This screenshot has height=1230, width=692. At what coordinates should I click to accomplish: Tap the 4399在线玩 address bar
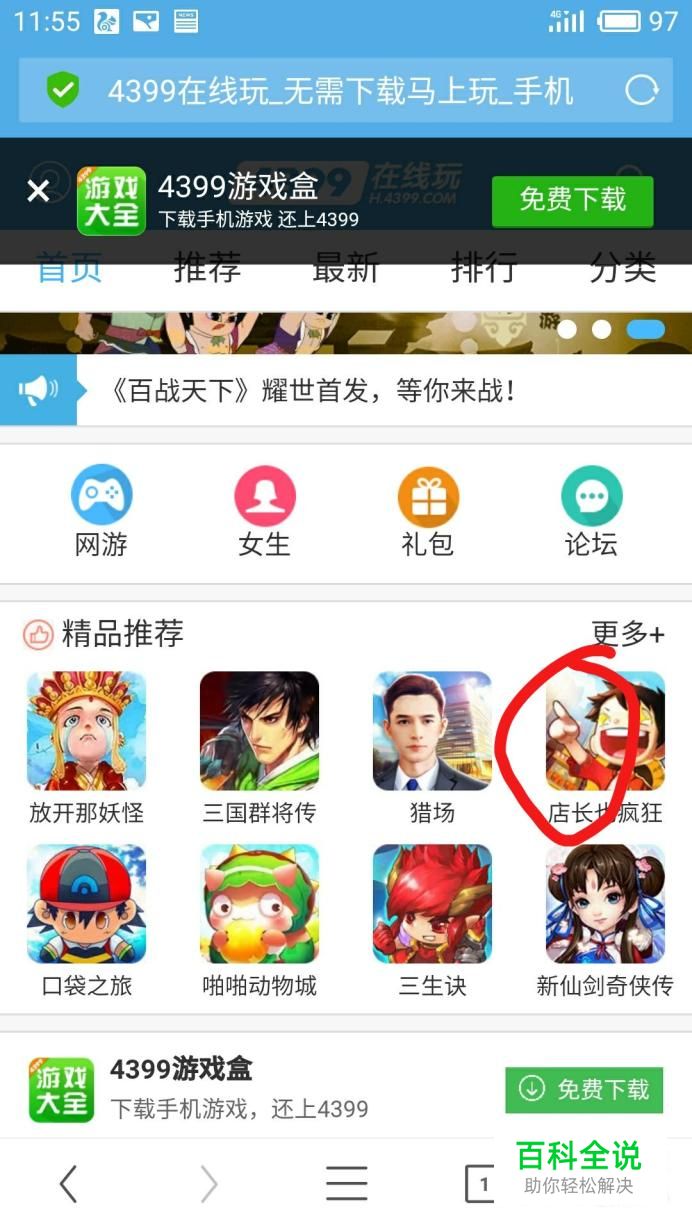click(x=346, y=91)
